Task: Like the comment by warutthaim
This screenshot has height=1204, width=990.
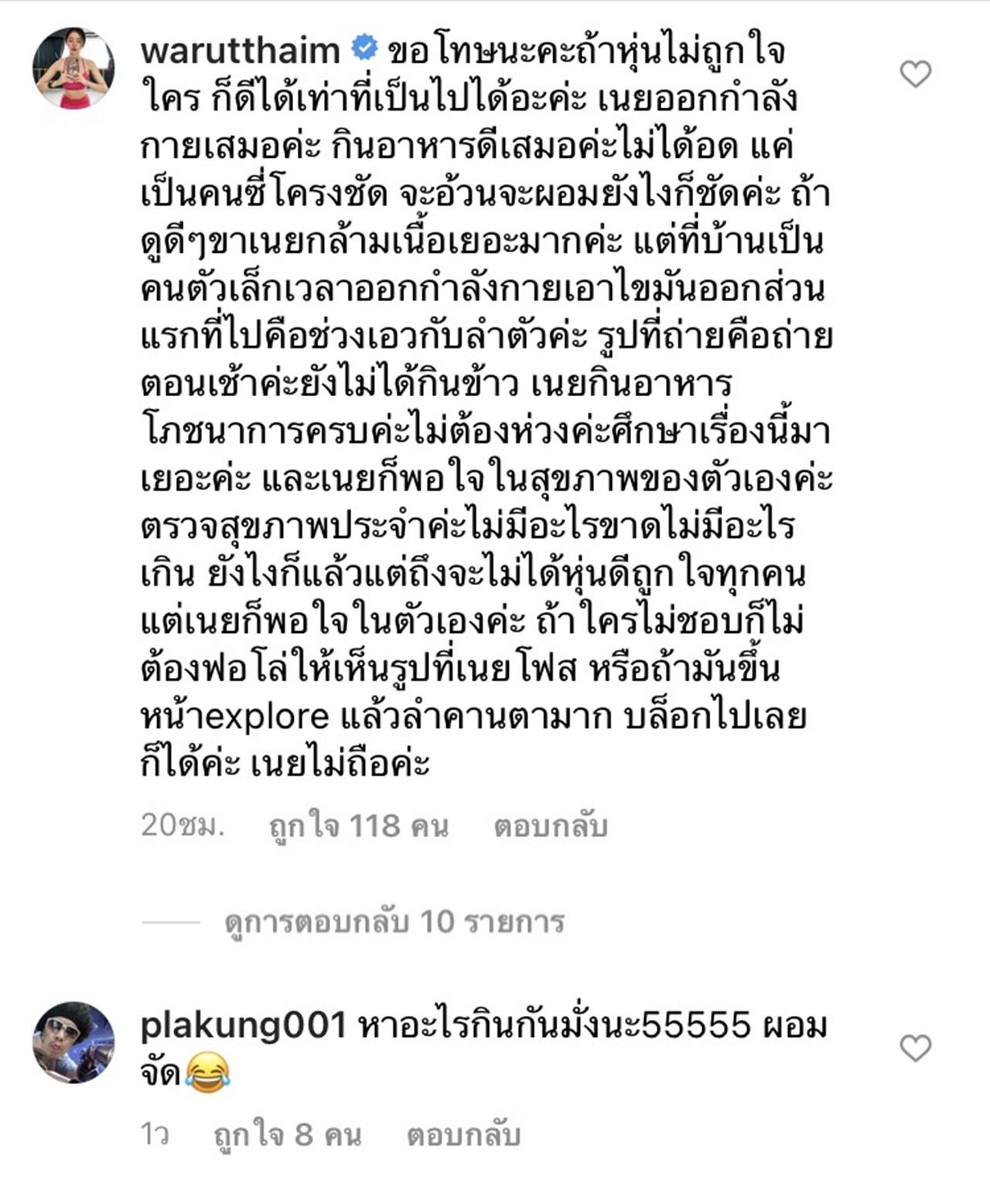Action: pos(916,74)
